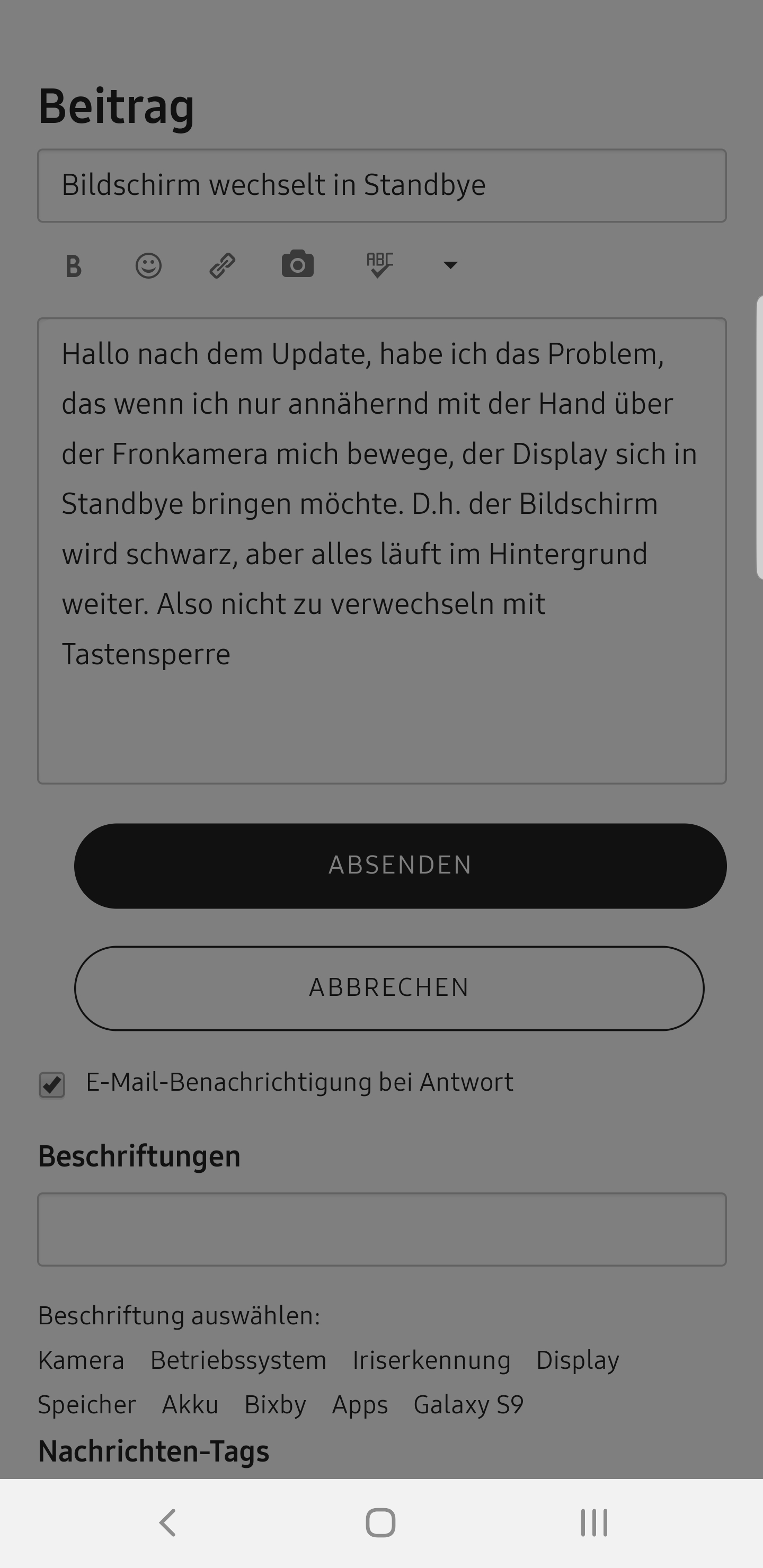Choose the Galaxy S9 label
The height and width of the screenshot is (1568, 763).
(x=468, y=1405)
